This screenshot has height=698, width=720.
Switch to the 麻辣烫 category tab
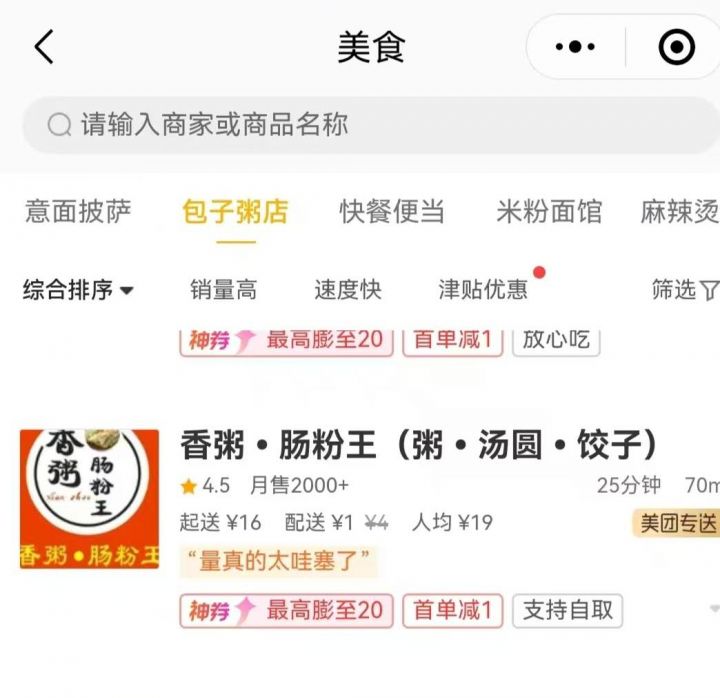coord(680,212)
